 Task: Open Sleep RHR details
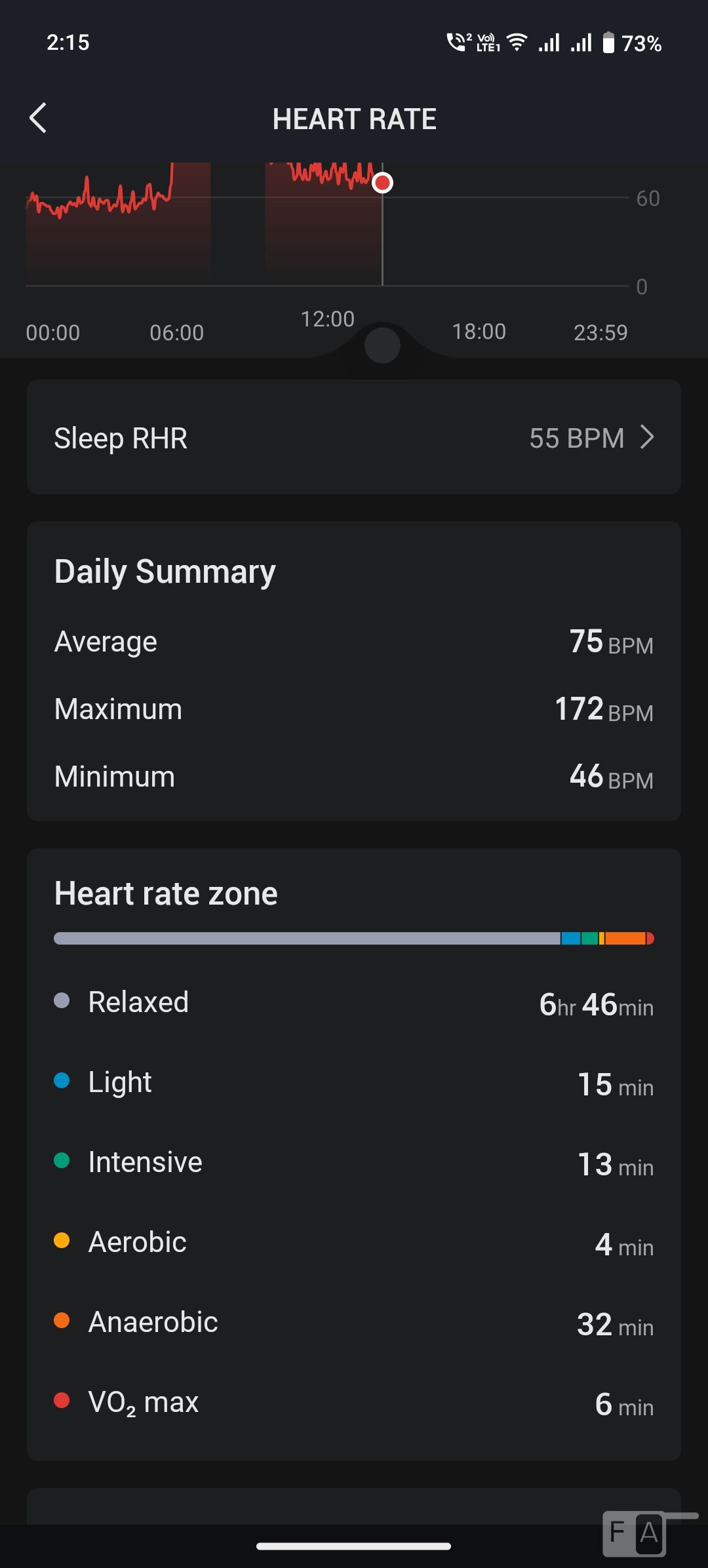click(354, 437)
